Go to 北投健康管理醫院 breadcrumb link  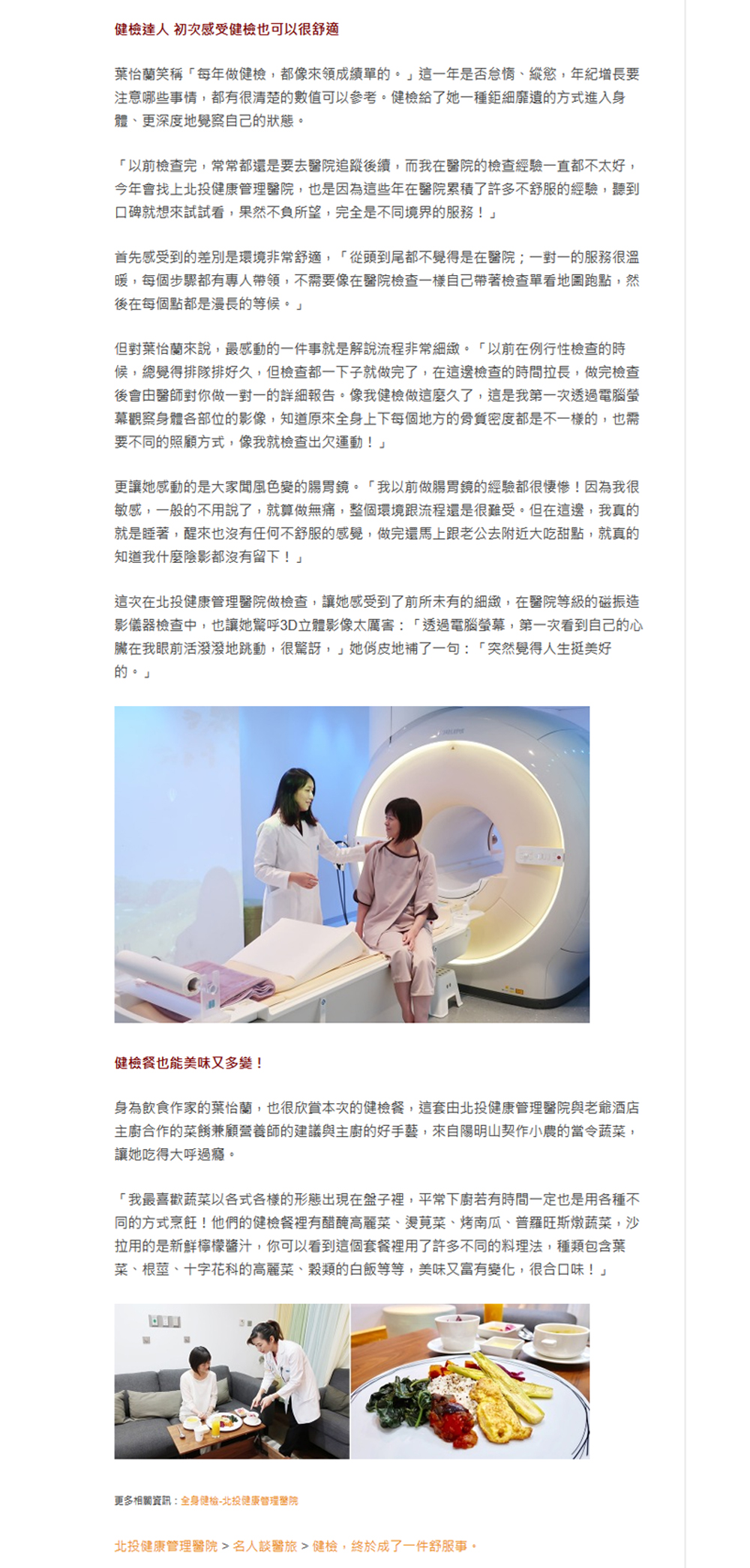[166, 1546]
